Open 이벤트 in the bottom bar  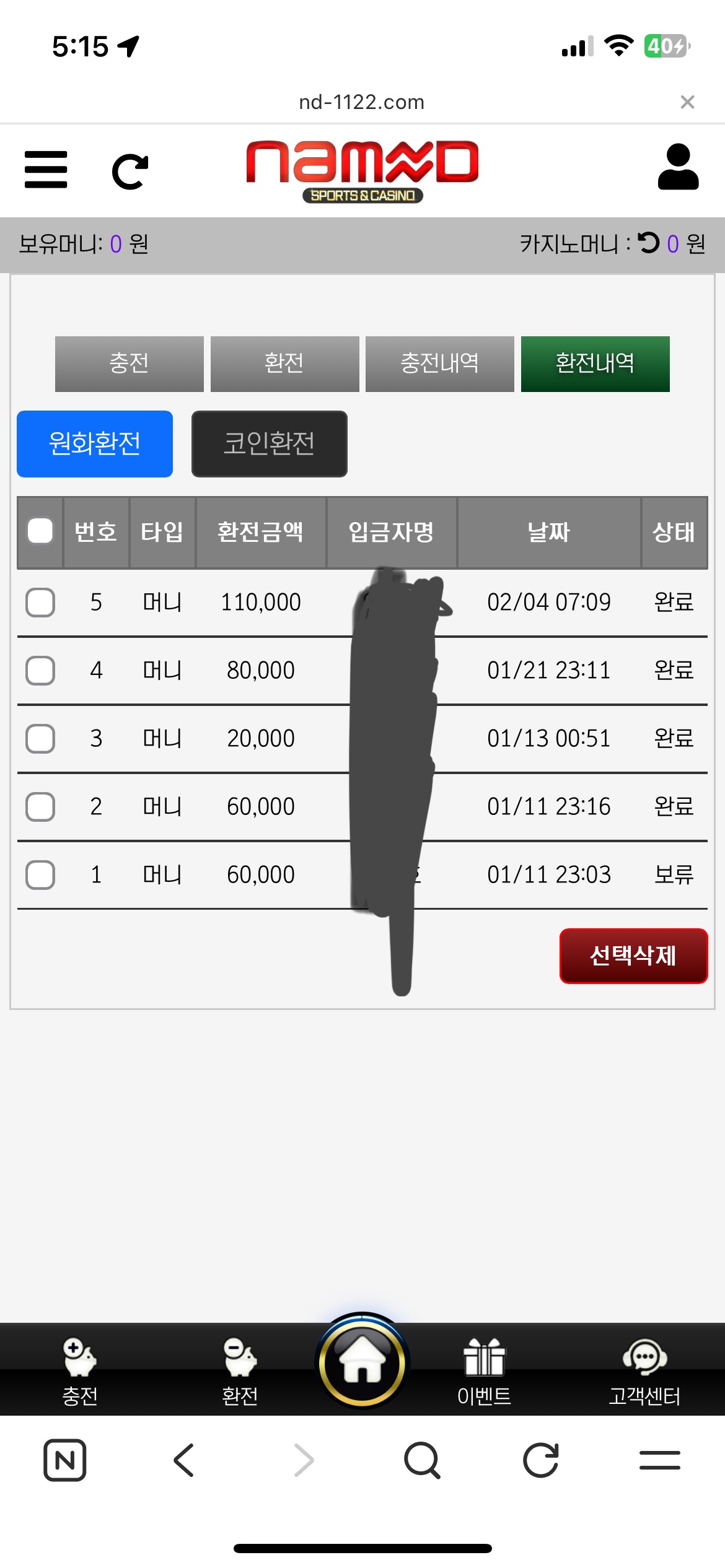(x=484, y=1371)
